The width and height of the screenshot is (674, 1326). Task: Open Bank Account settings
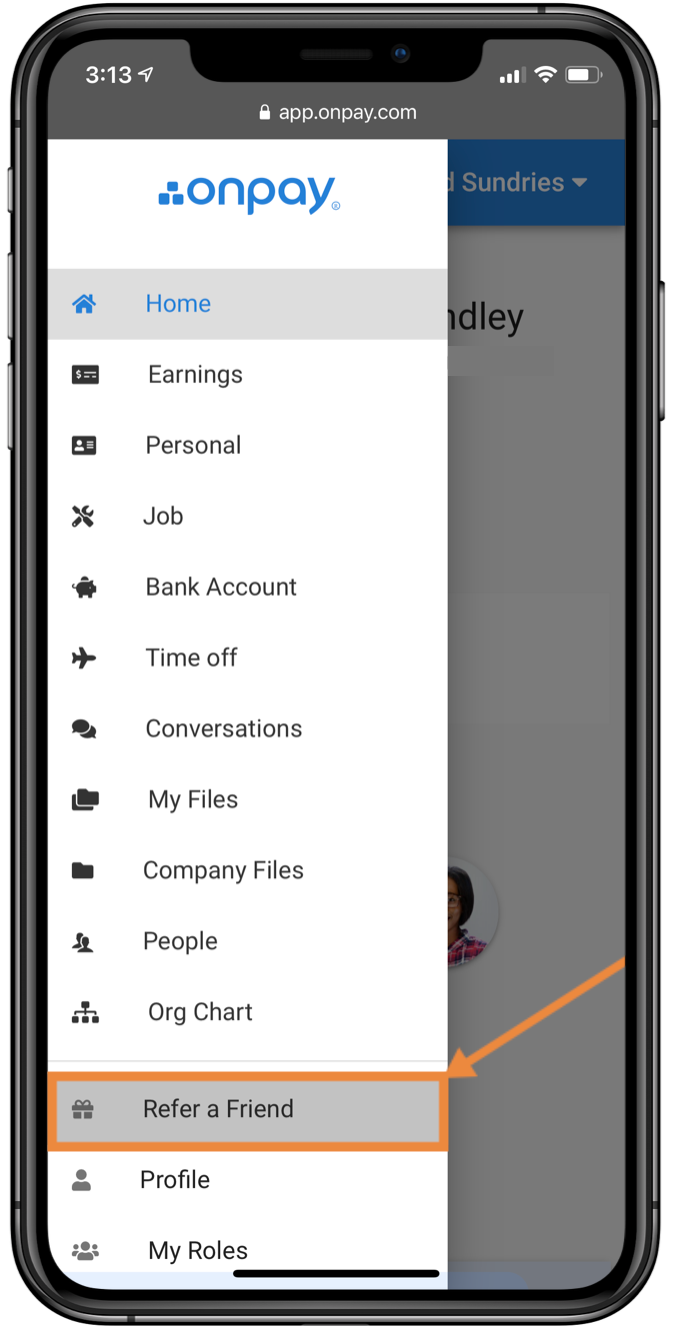(221, 587)
